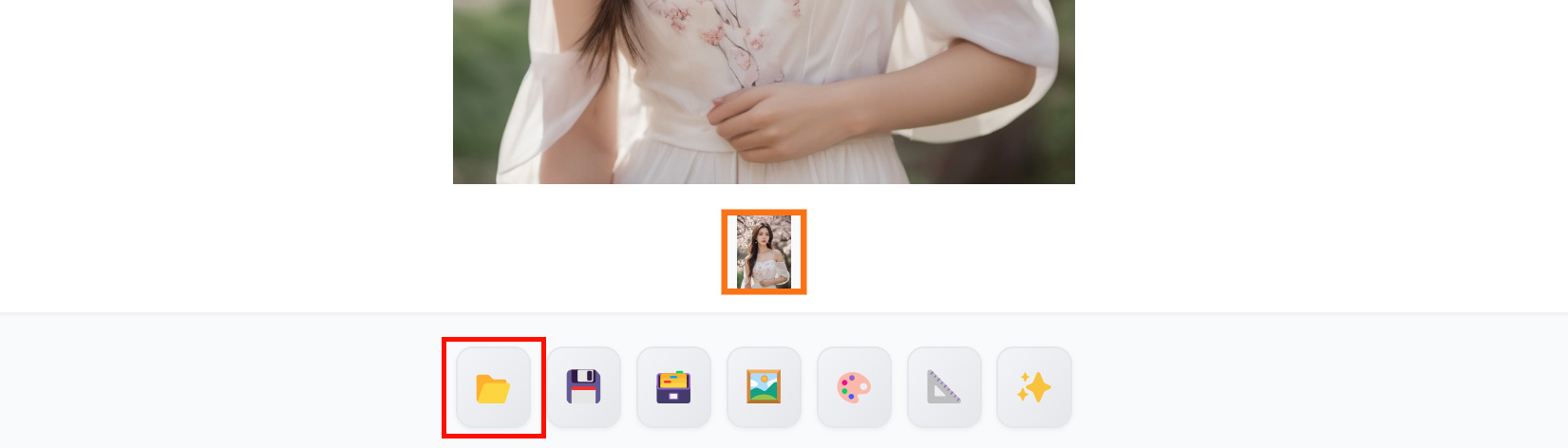Save the image with the floppy disk icon

coord(583,387)
